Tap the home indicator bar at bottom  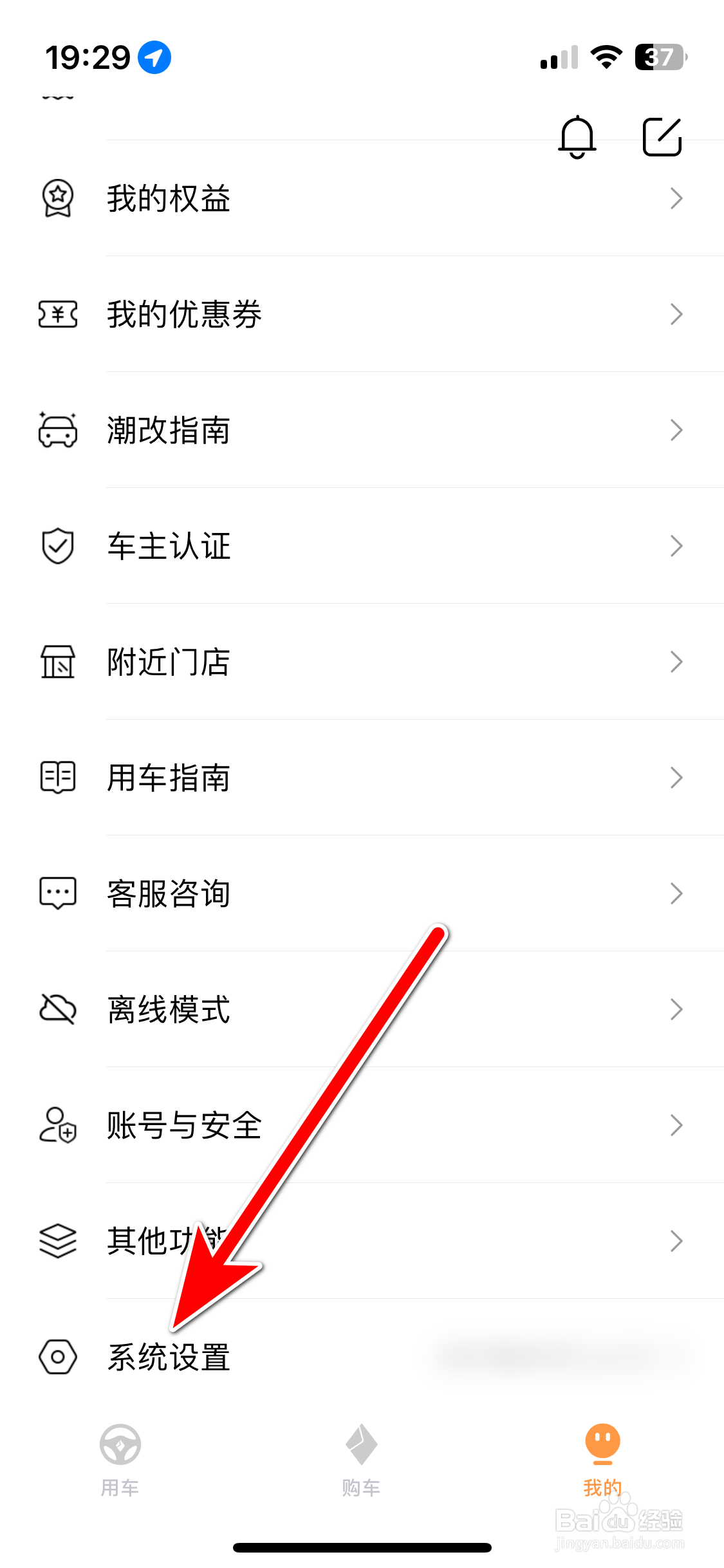[x=362, y=1548]
